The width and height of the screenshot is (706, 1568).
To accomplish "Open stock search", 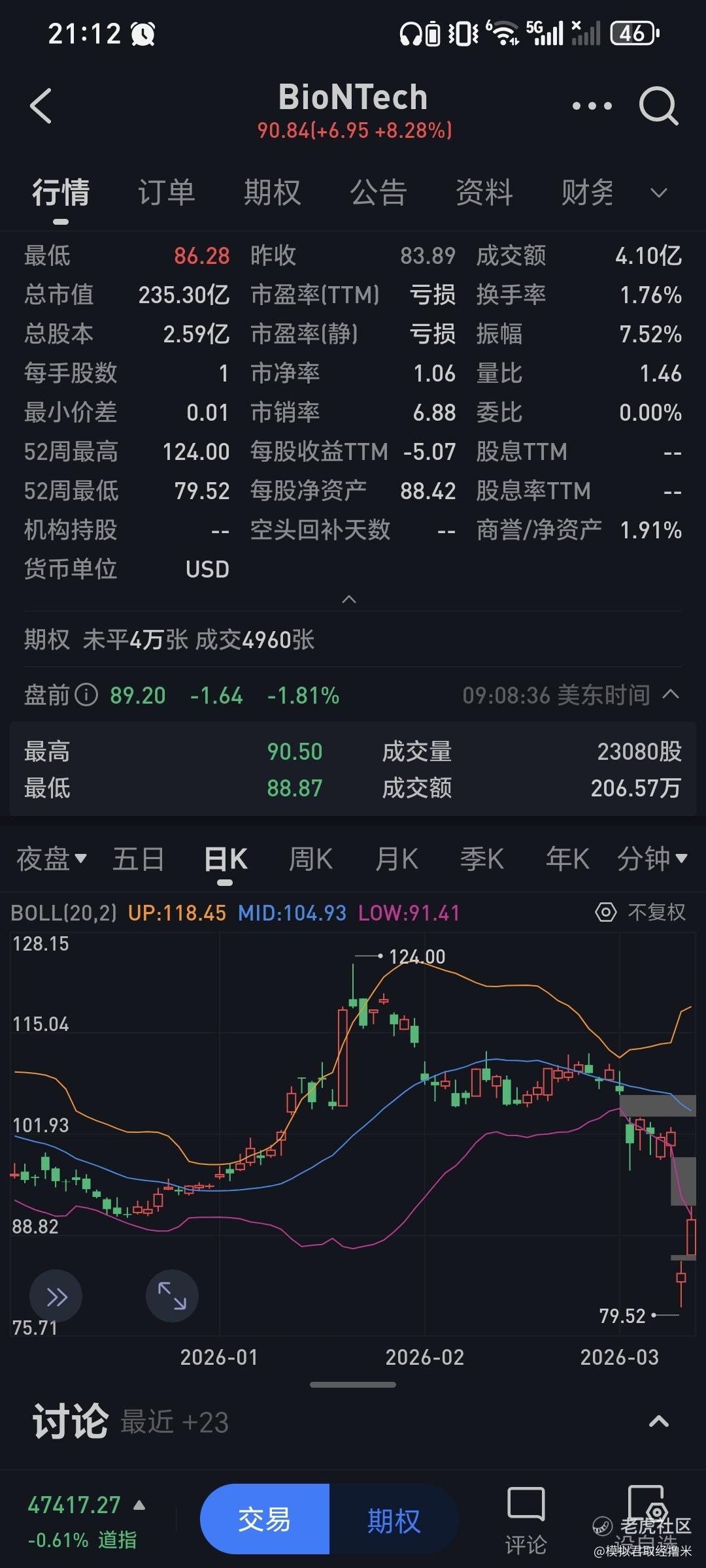I will tap(658, 106).
